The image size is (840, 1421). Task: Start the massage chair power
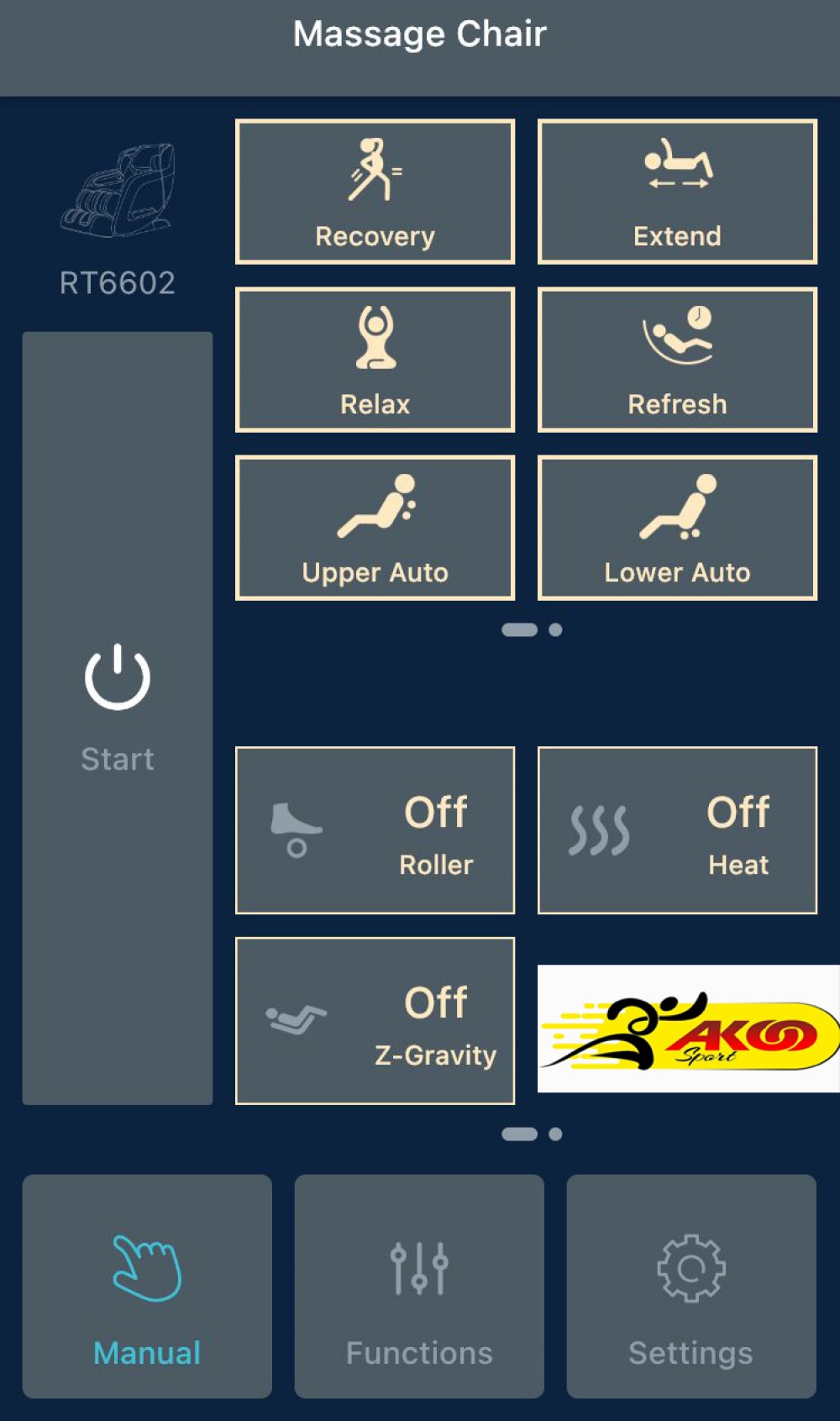(118, 706)
